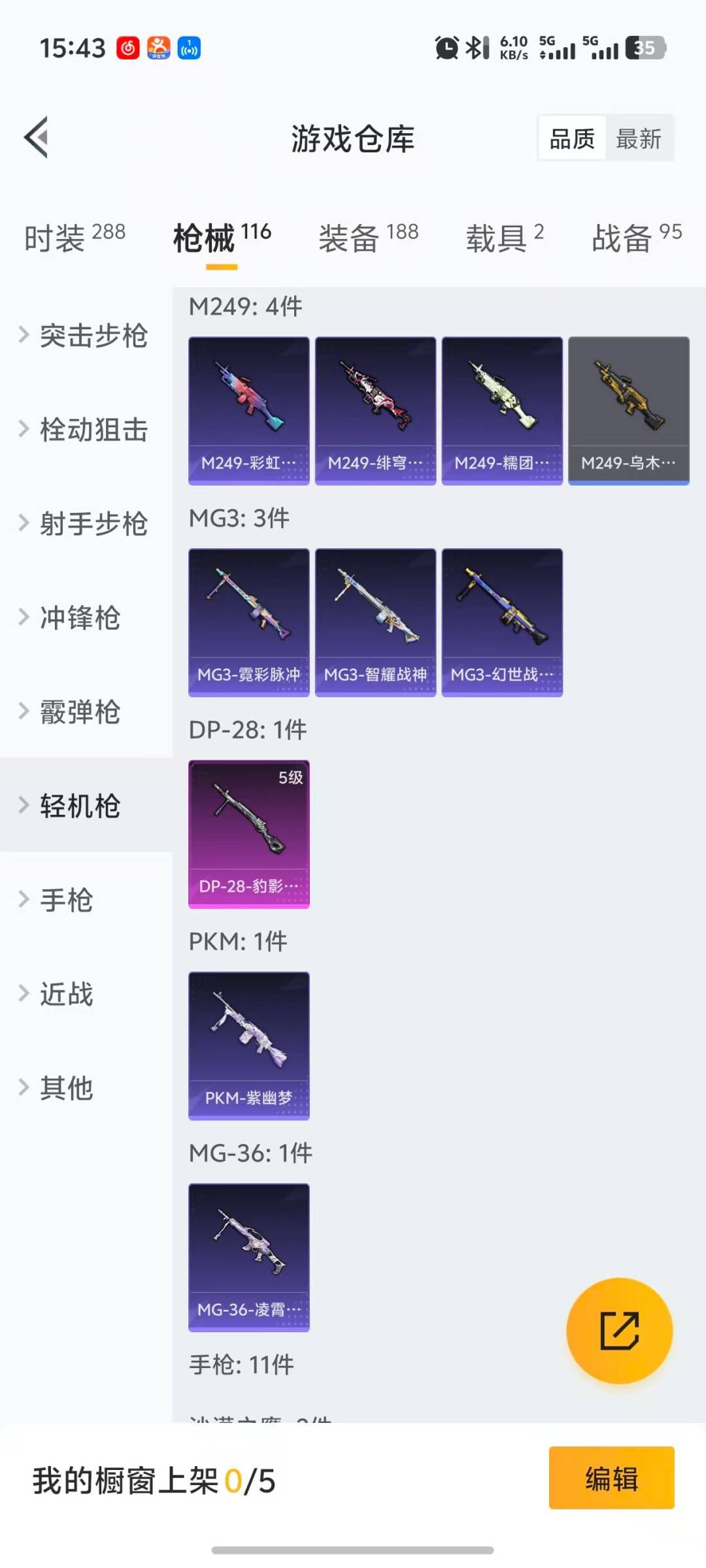Open the MG3-霓彩脉冲 weapon skin

click(248, 621)
